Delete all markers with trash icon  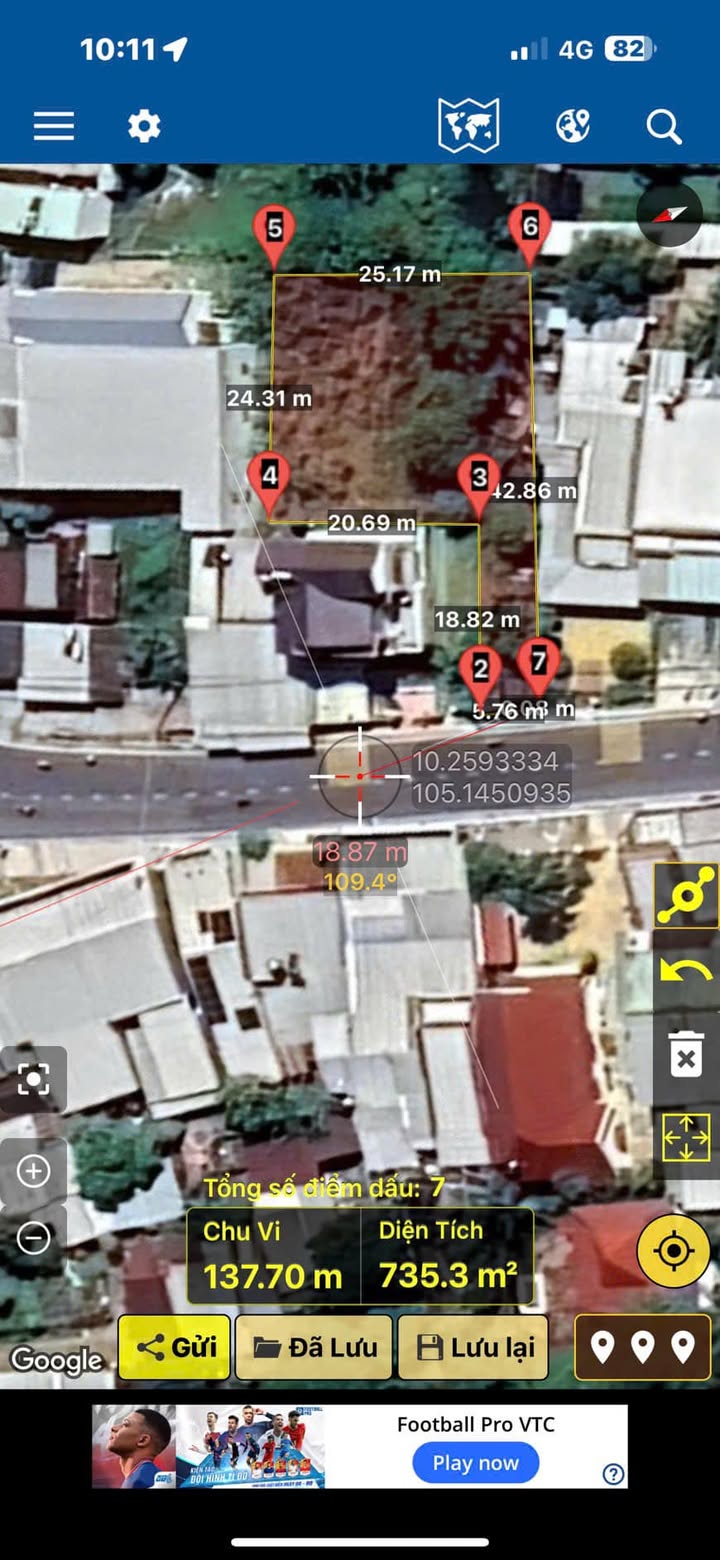tap(686, 1058)
